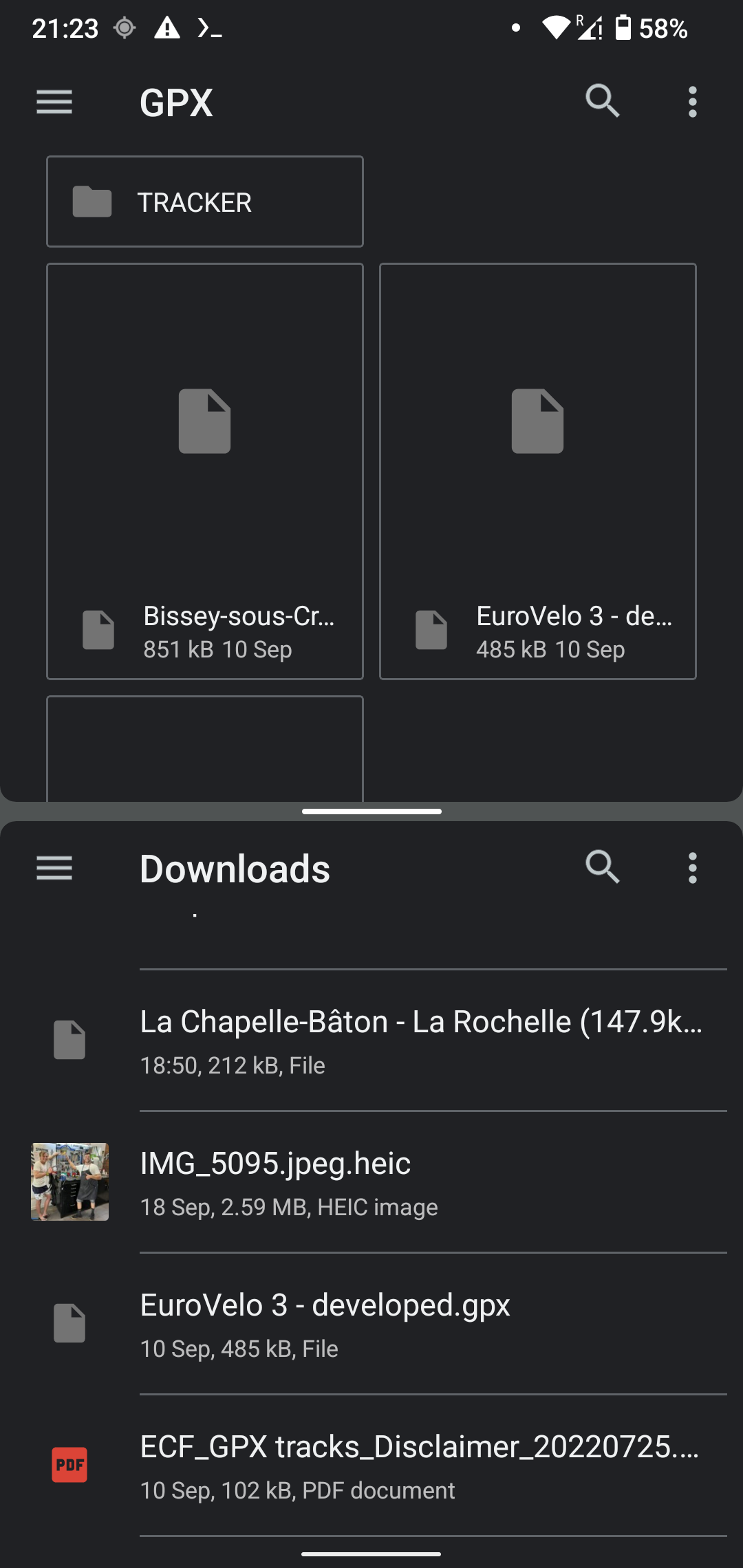The width and height of the screenshot is (743, 1568).
Task: Tap the clock in the status bar
Action: pos(67,28)
